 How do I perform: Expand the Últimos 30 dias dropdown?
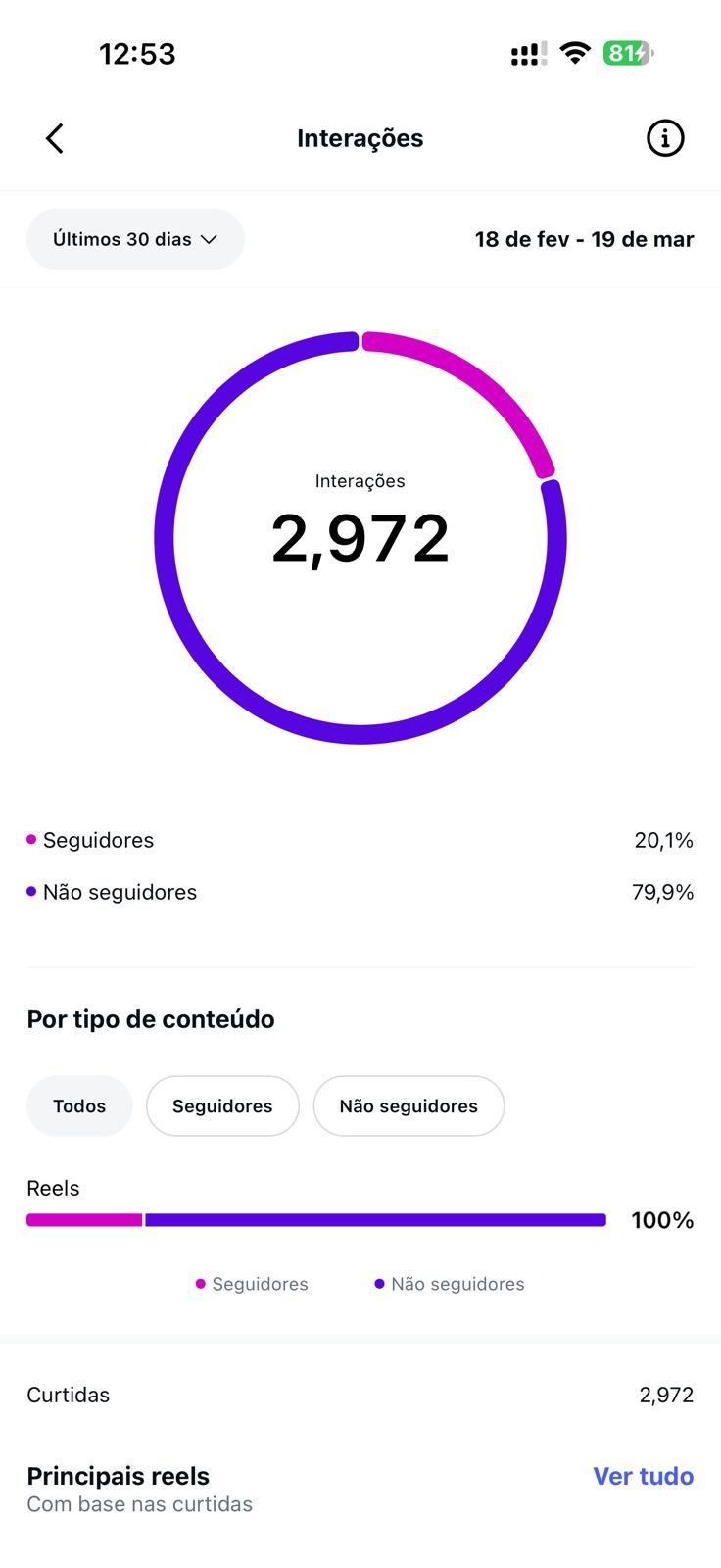point(135,239)
